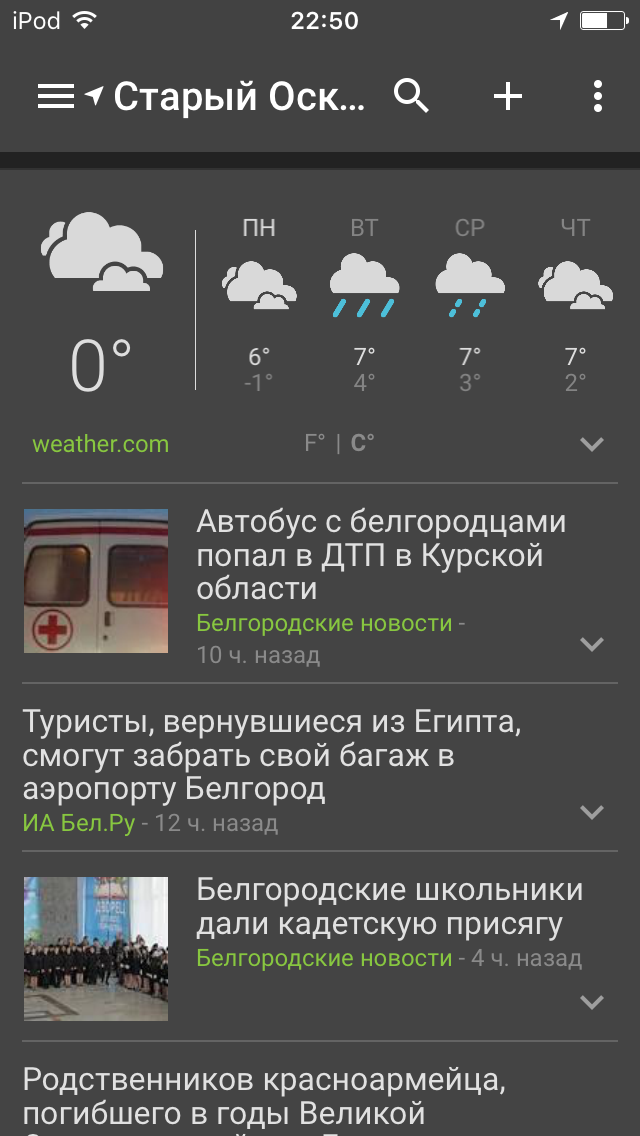Open the hamburger navigation menu
Image resolution: width=640 pixels, height=1136 pixels.
tap(56, 96)
